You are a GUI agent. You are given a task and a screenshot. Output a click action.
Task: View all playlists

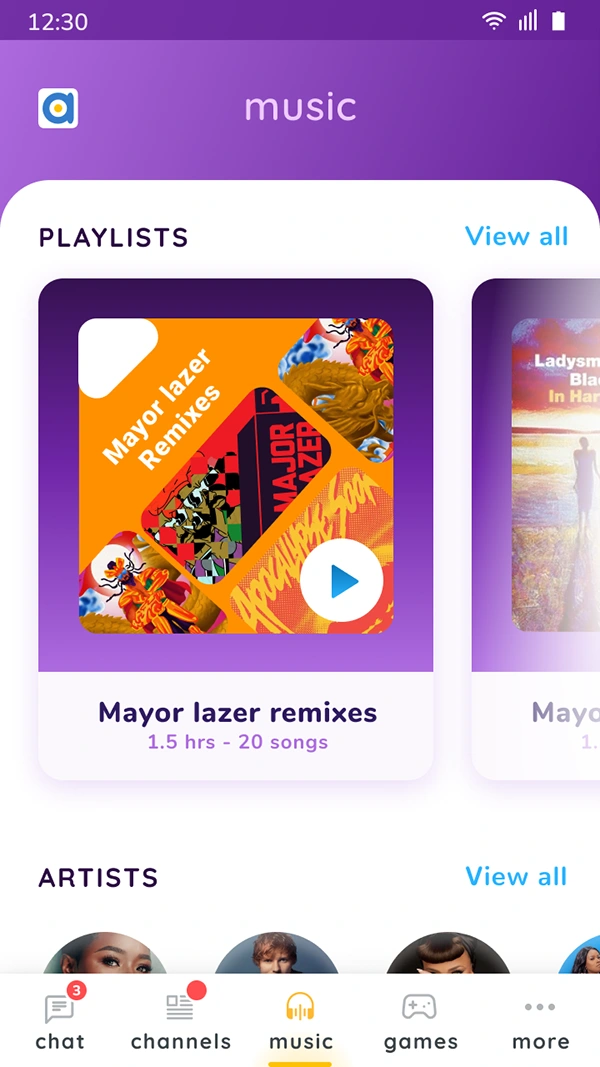(516, 237)
